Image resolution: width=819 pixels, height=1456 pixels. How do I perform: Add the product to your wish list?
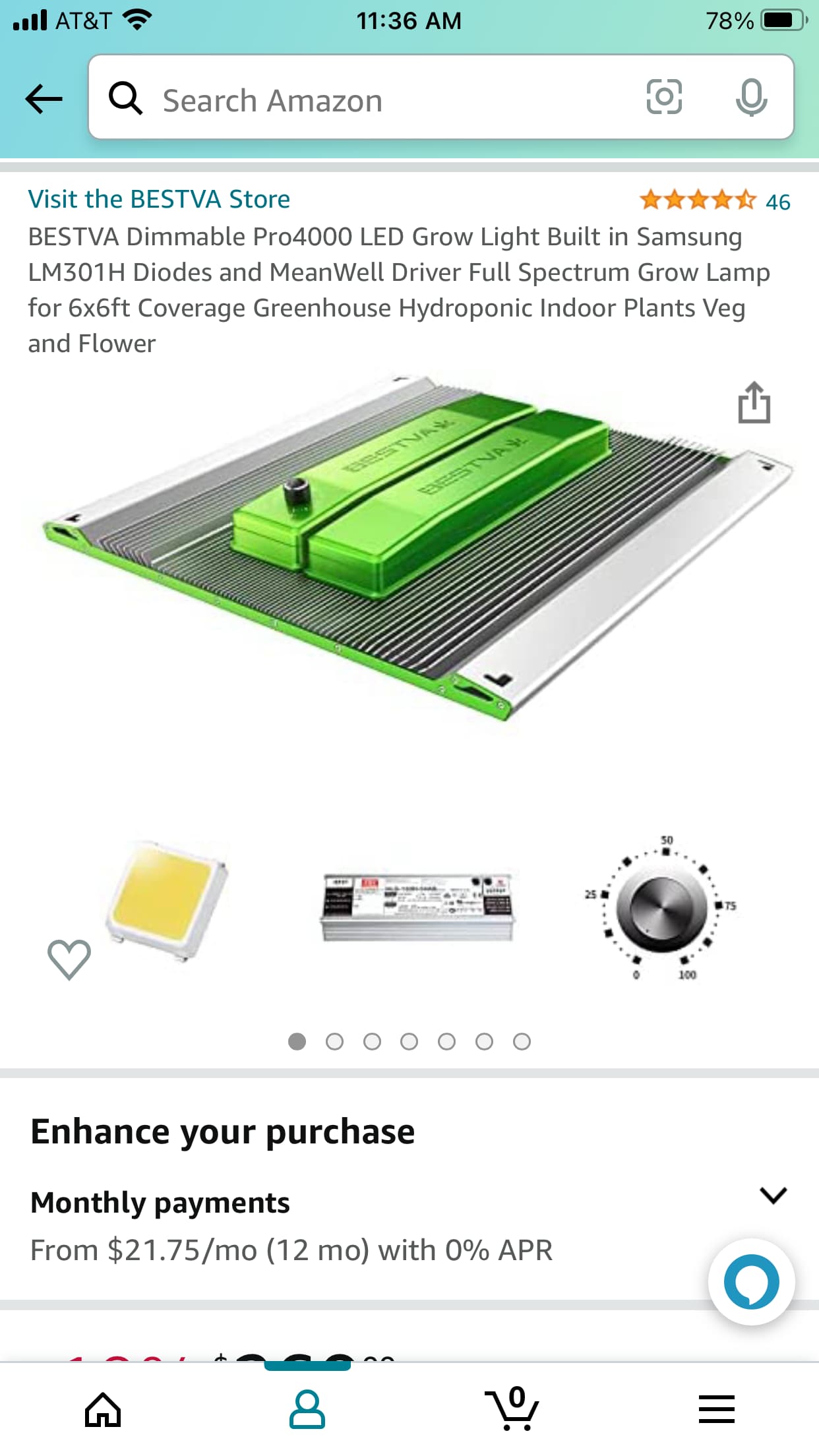(69, 959)
